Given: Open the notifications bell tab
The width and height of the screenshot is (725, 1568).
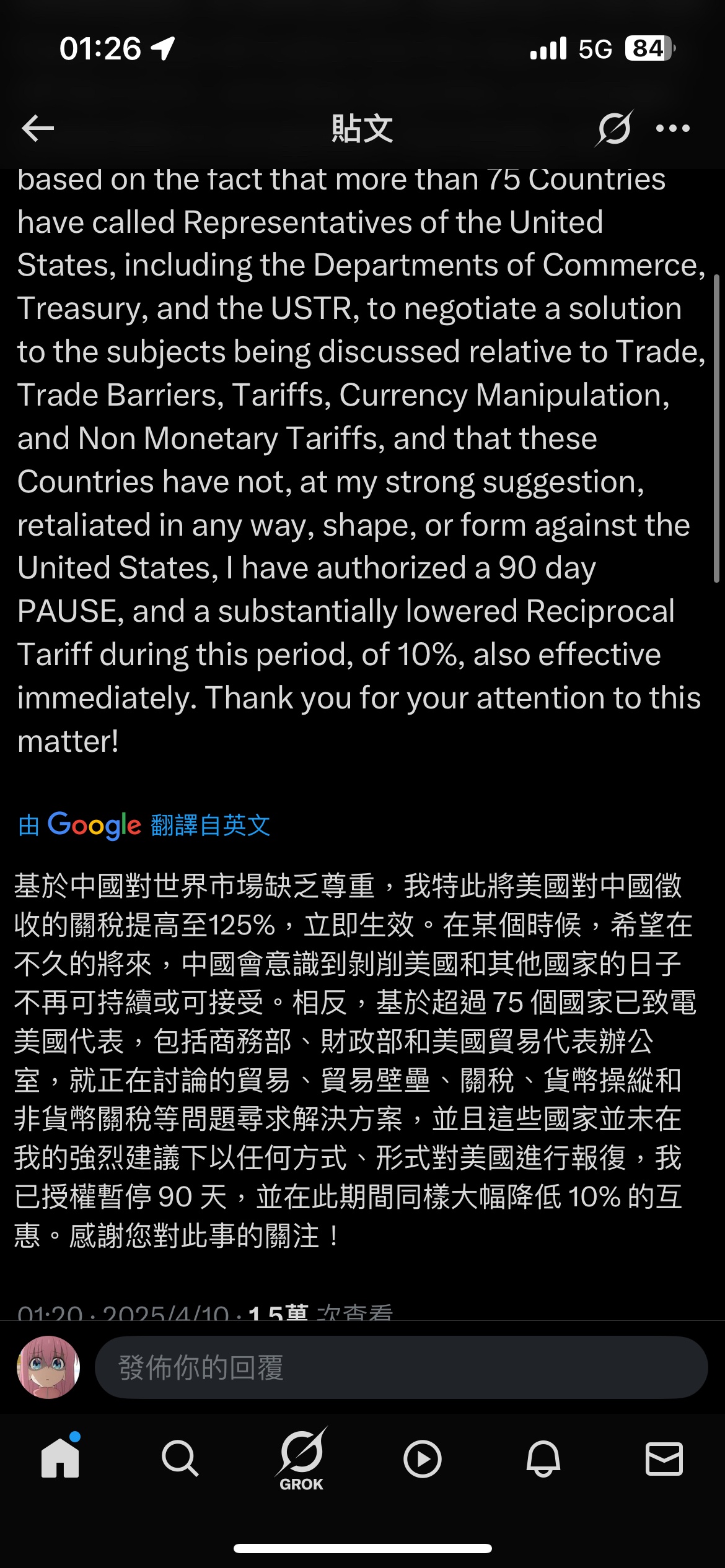Looking at the screenshot, I should 543,1458.
